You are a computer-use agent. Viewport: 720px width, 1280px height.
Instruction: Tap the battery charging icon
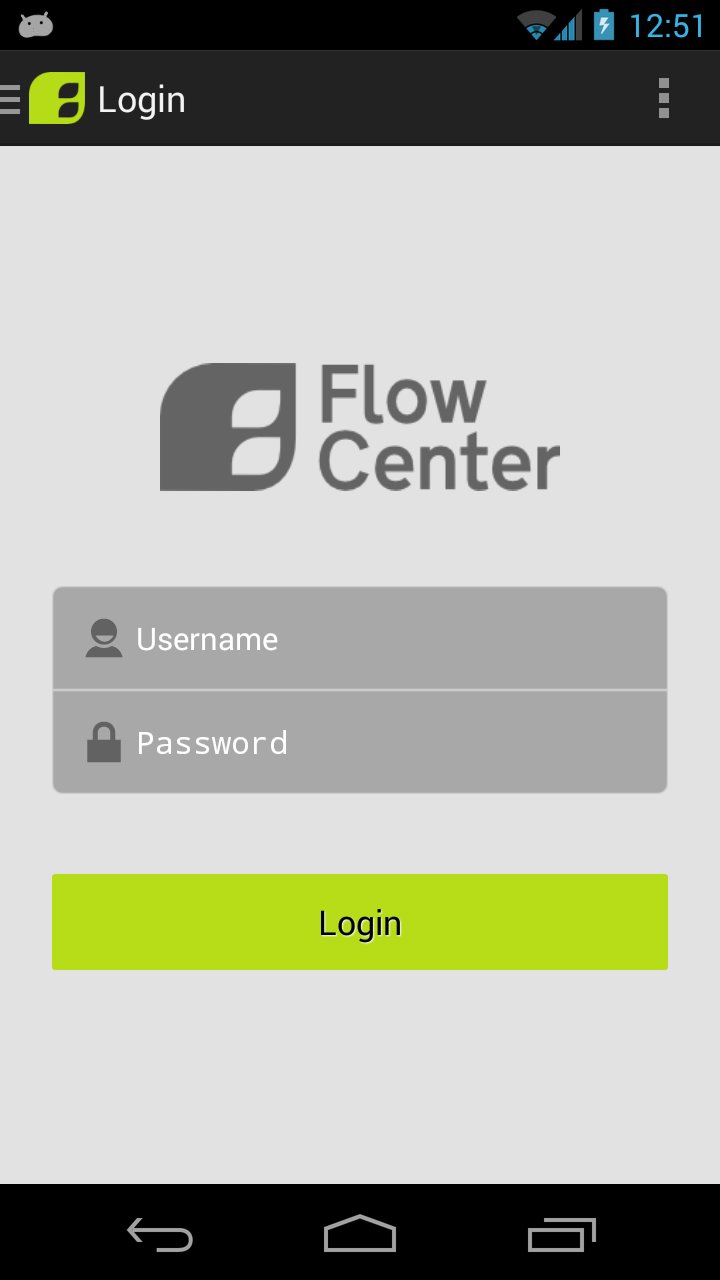(601, 27)
